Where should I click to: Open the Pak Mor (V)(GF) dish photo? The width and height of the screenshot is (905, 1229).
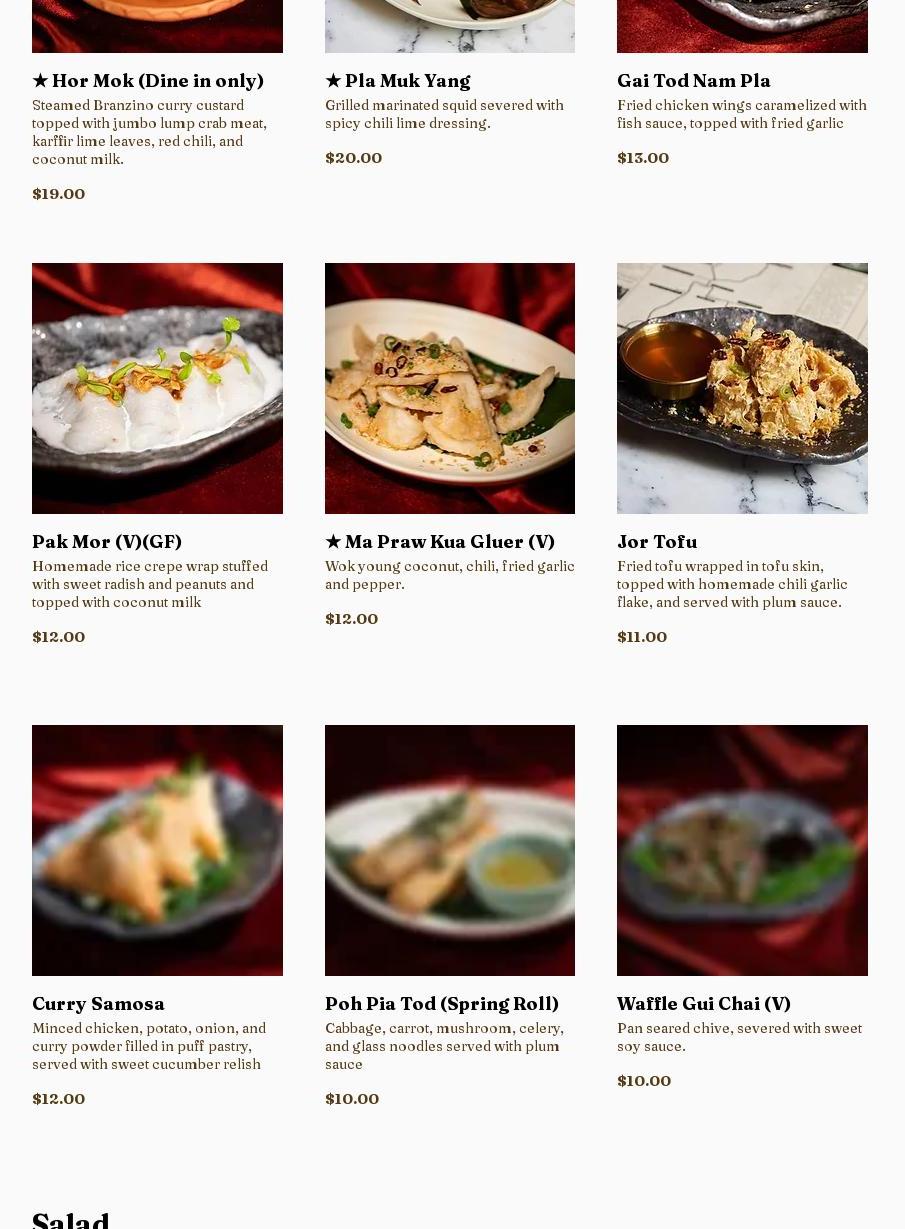[x=157, y=388]
